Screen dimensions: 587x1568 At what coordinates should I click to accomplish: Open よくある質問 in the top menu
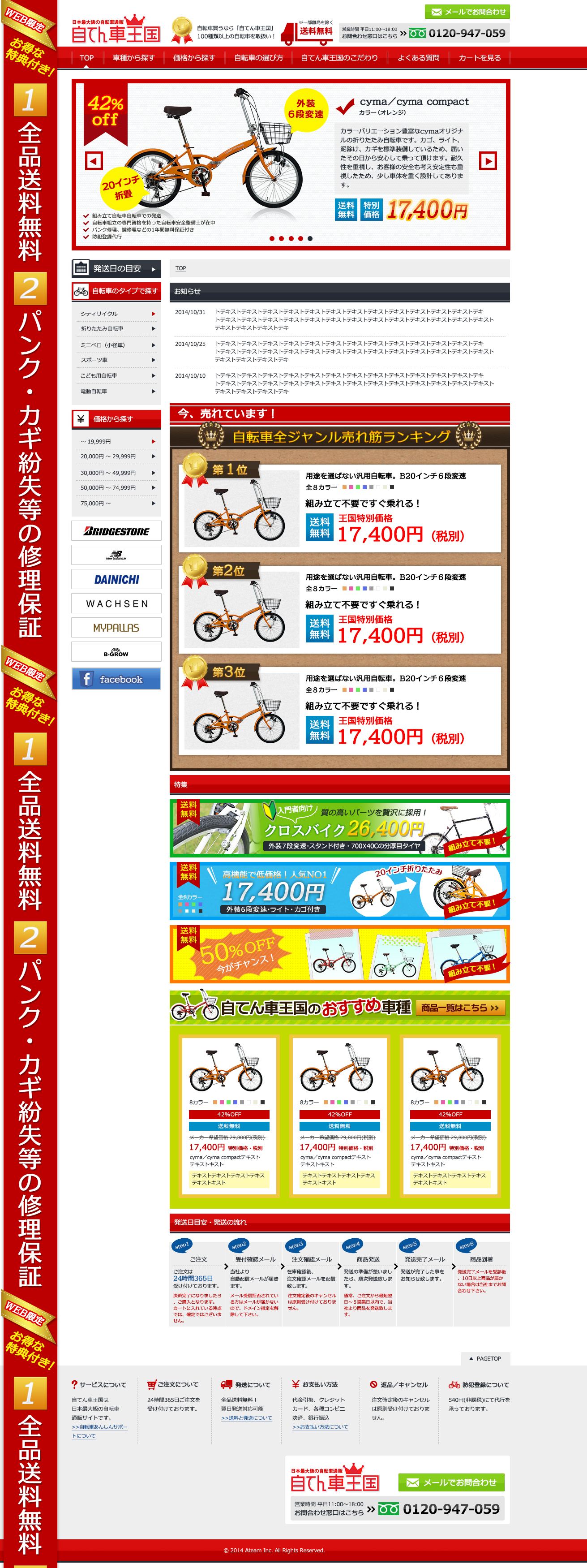[x=419, y=58]
